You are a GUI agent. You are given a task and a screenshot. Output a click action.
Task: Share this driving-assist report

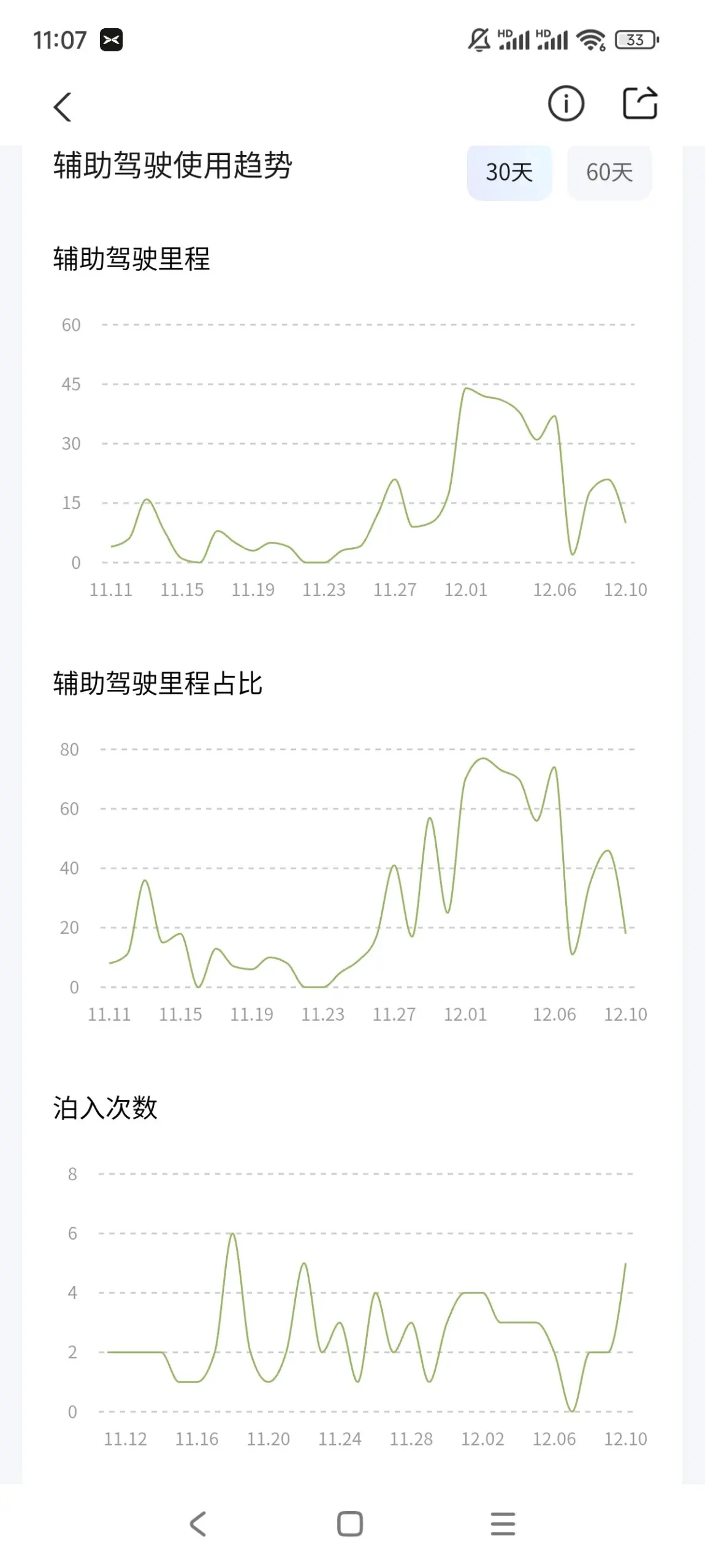point(639,103)
